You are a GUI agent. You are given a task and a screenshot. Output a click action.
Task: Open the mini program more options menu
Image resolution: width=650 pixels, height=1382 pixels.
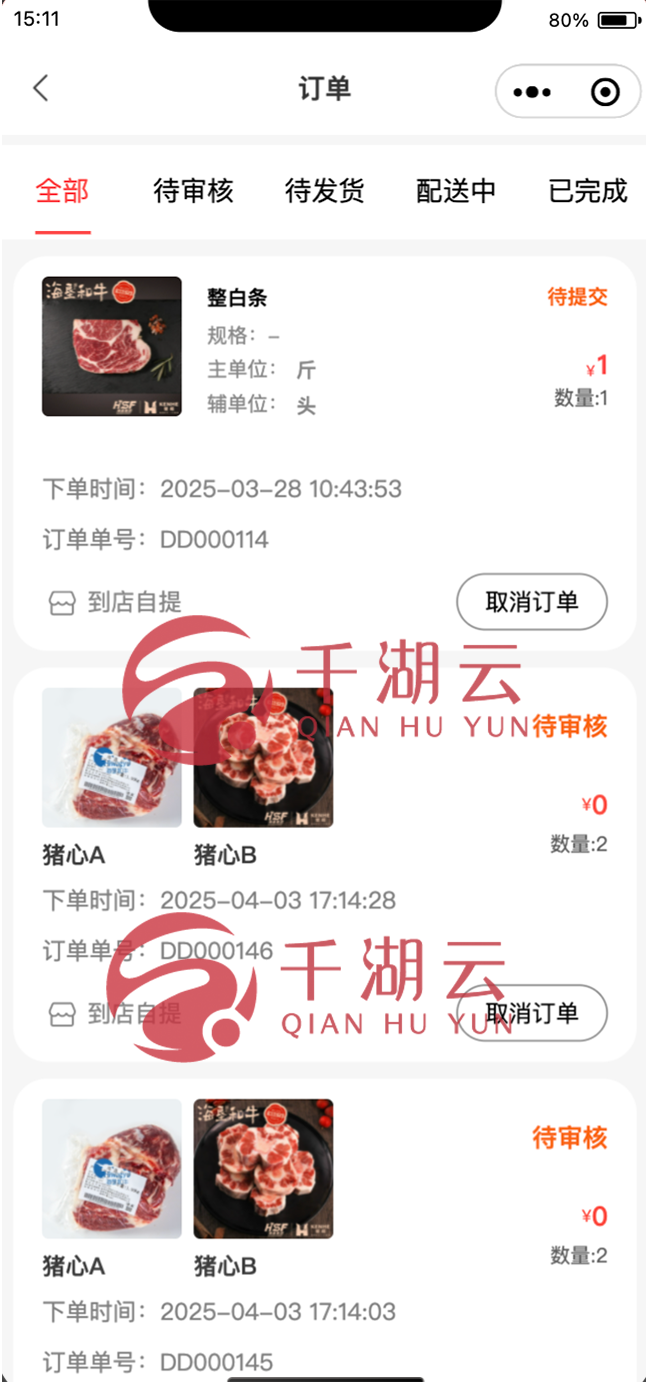pos(532,92)
